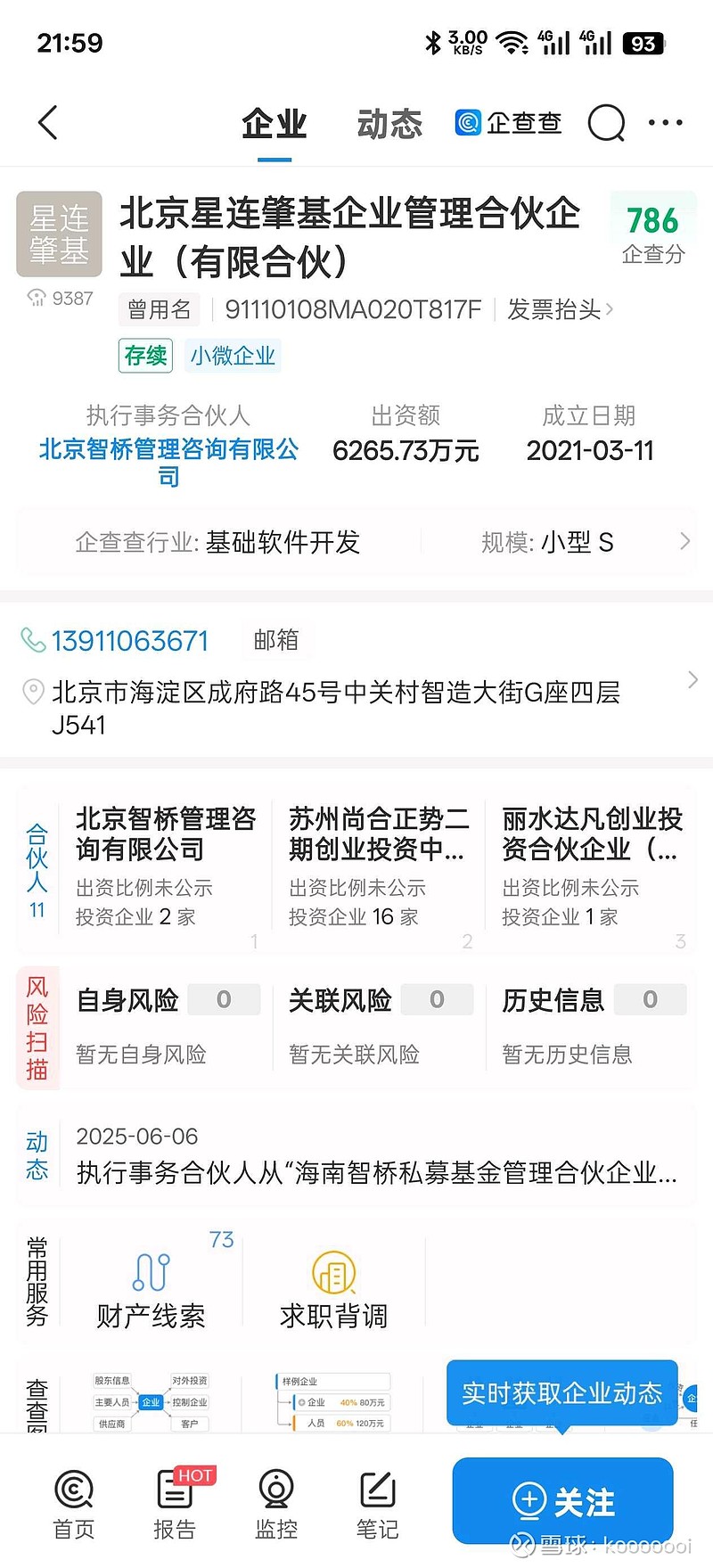Open the 财产线索 service icon
713x1568 pixels.
(x=152, y=1284)
